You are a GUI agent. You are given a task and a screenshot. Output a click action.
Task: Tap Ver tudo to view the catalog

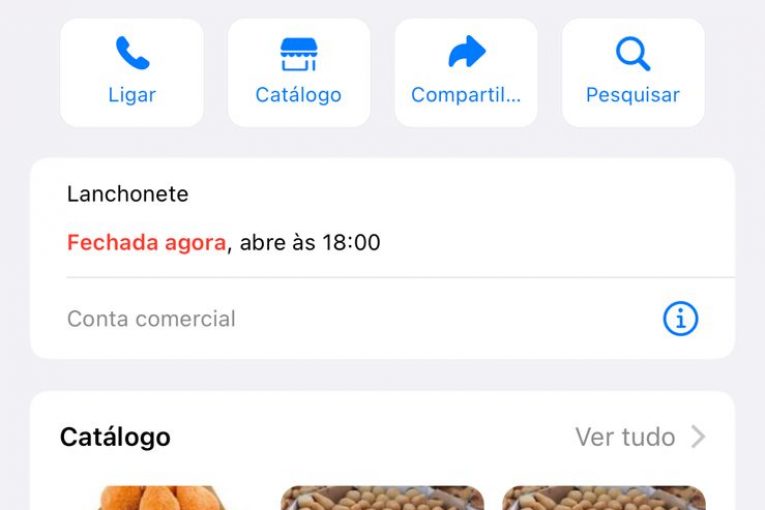pyautogui.click(x=640, y=437)
